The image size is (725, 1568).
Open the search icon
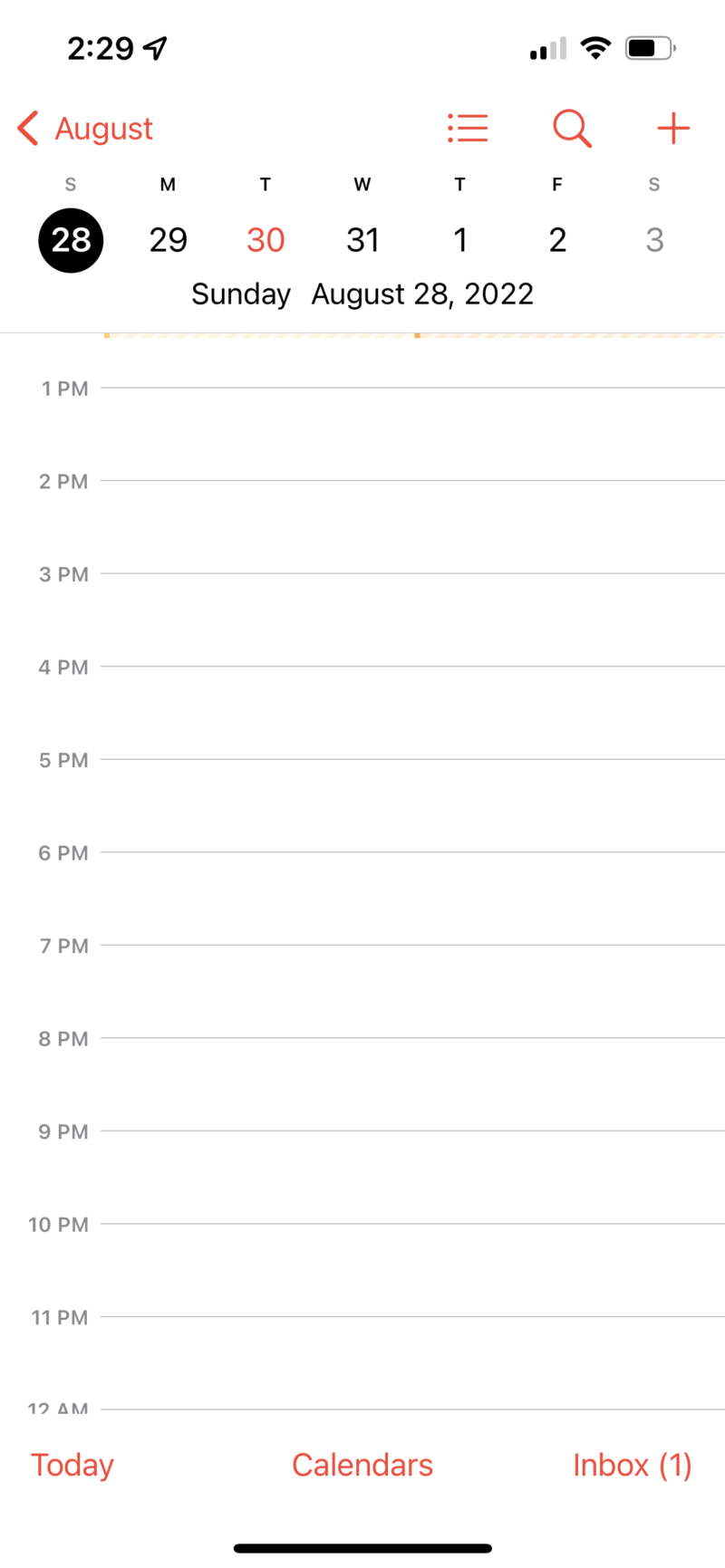(x=571, y=128)
